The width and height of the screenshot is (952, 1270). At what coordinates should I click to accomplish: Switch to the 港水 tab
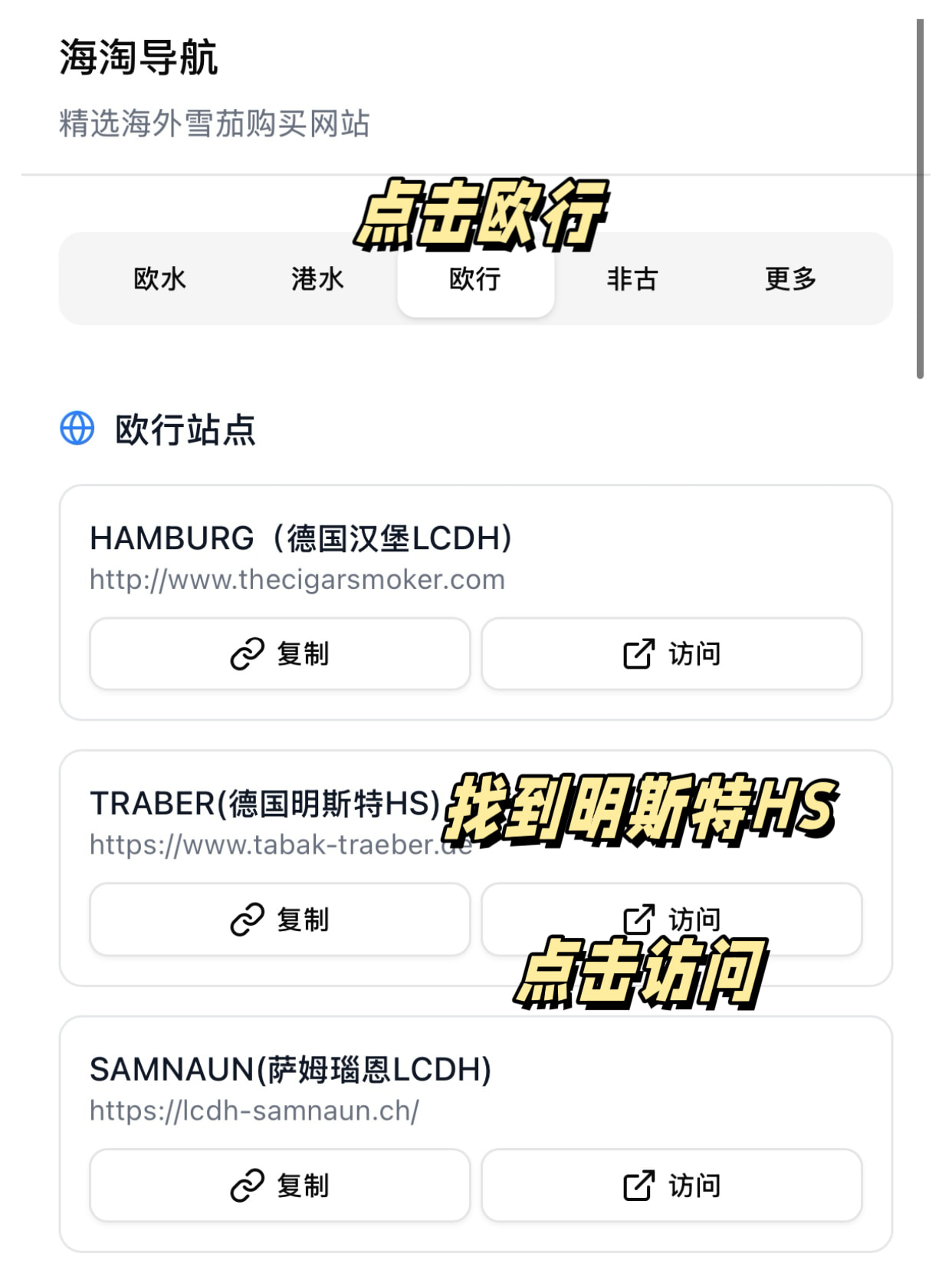[x=317, y=279]
